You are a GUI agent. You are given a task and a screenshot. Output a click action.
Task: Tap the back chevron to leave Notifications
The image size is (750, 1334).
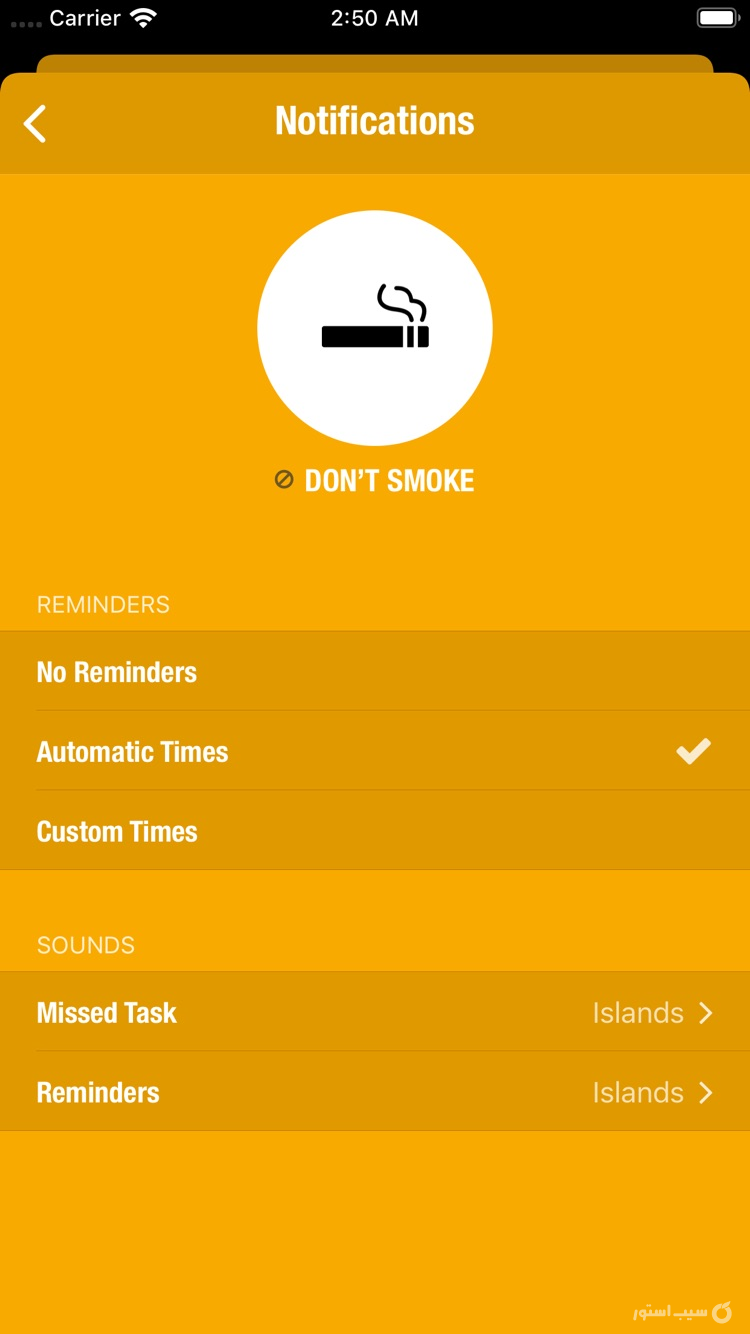click(35, 122)
